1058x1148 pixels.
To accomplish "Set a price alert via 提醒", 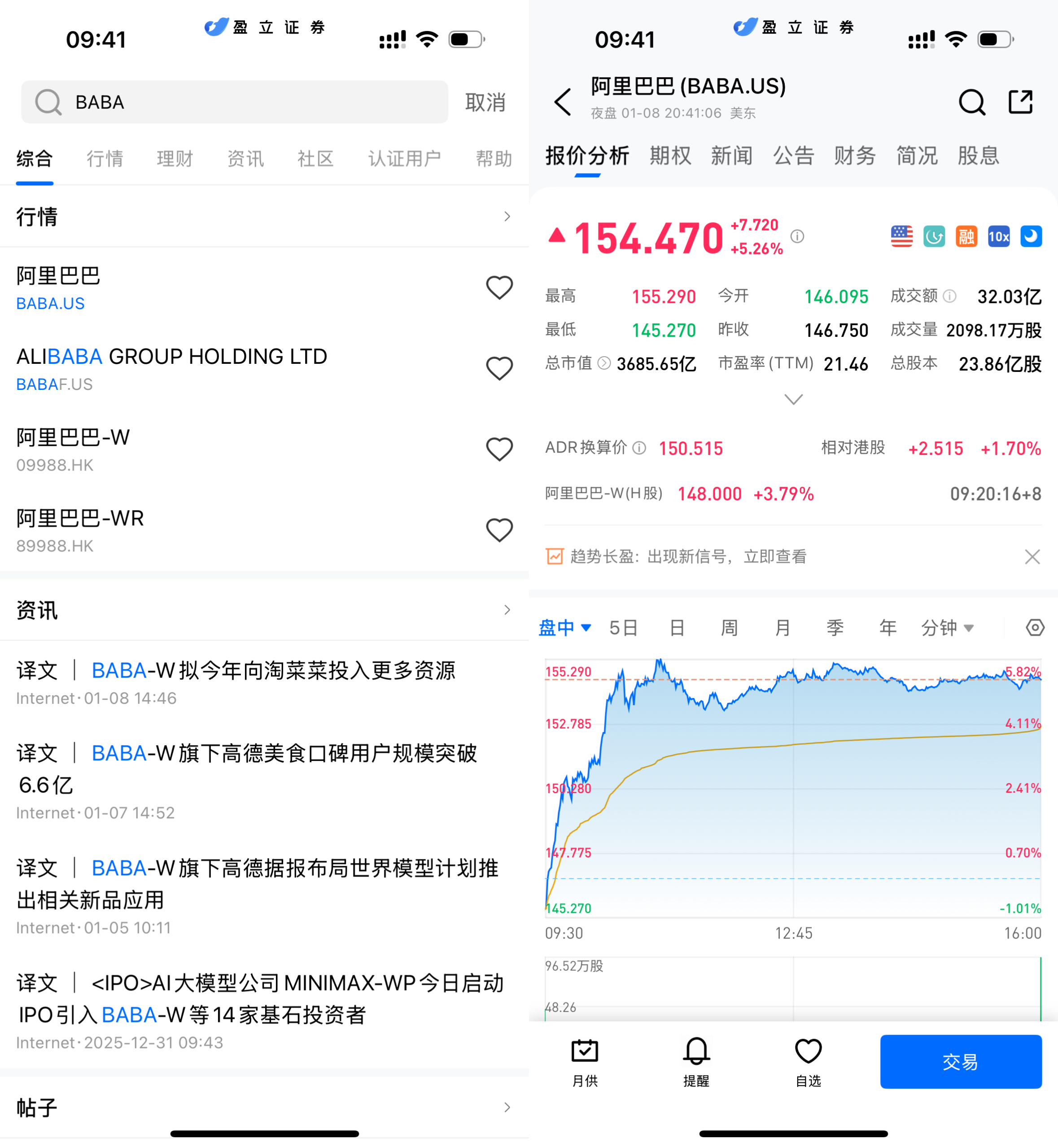I will point(696,1061).
